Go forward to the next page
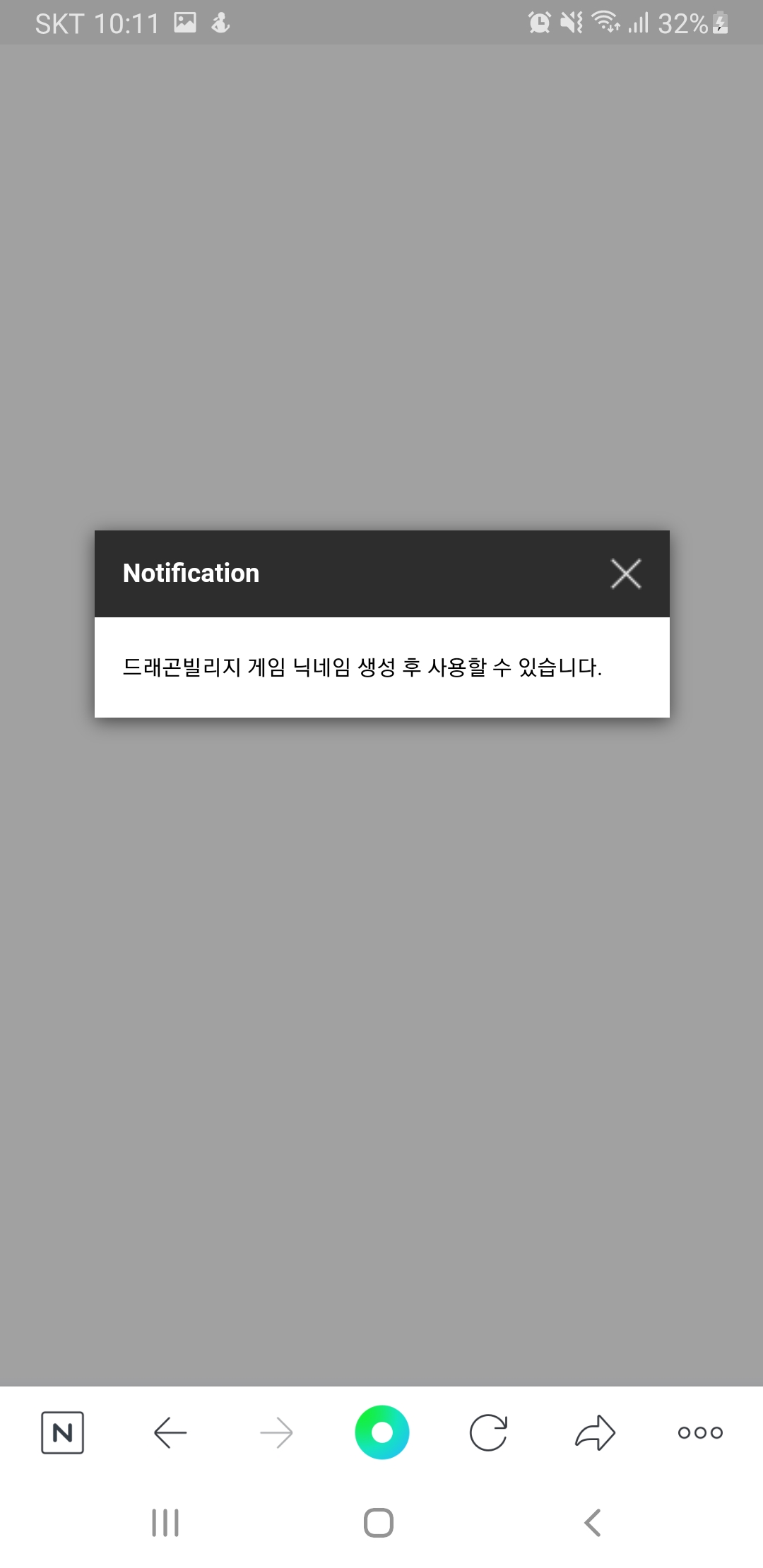Viewport: 763px width, 1568px height. click(276, 1432)
